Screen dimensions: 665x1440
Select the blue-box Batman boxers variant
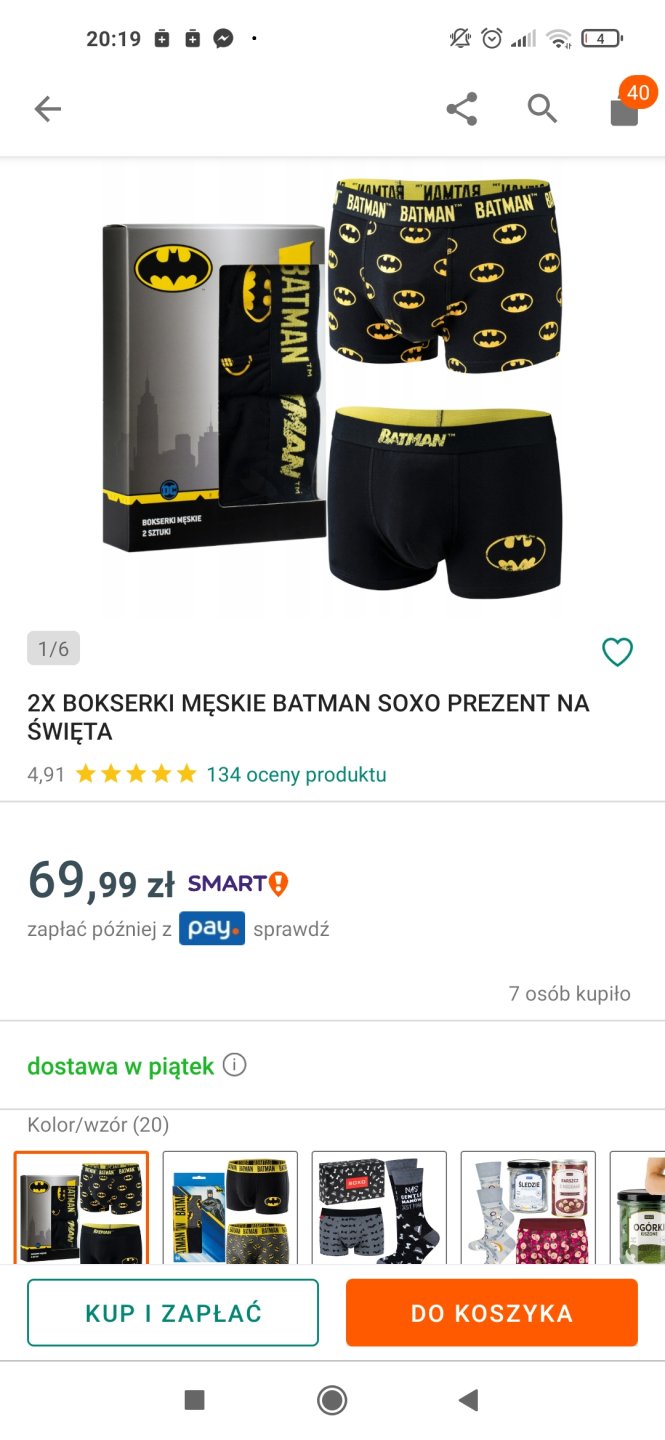(230, 1207)
